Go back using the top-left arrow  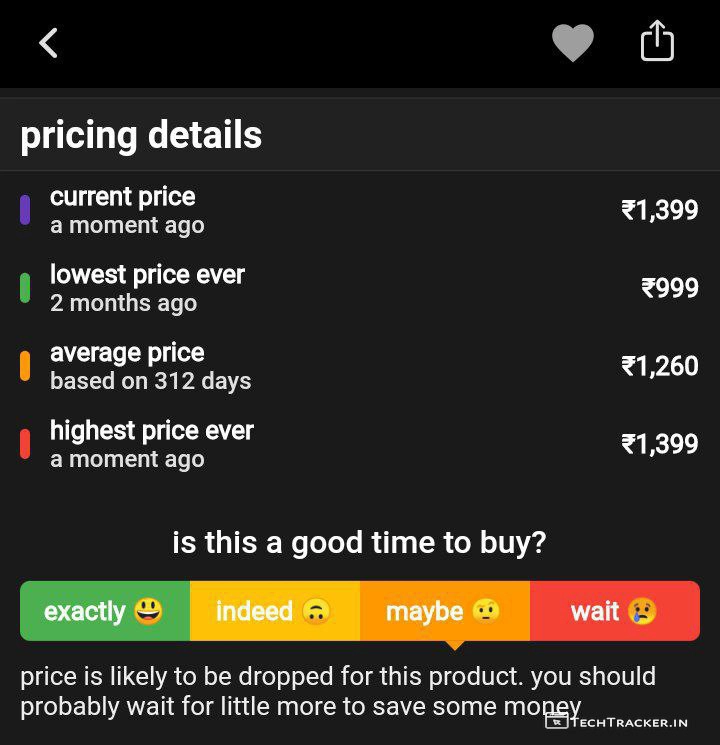[x=48, y=43]
